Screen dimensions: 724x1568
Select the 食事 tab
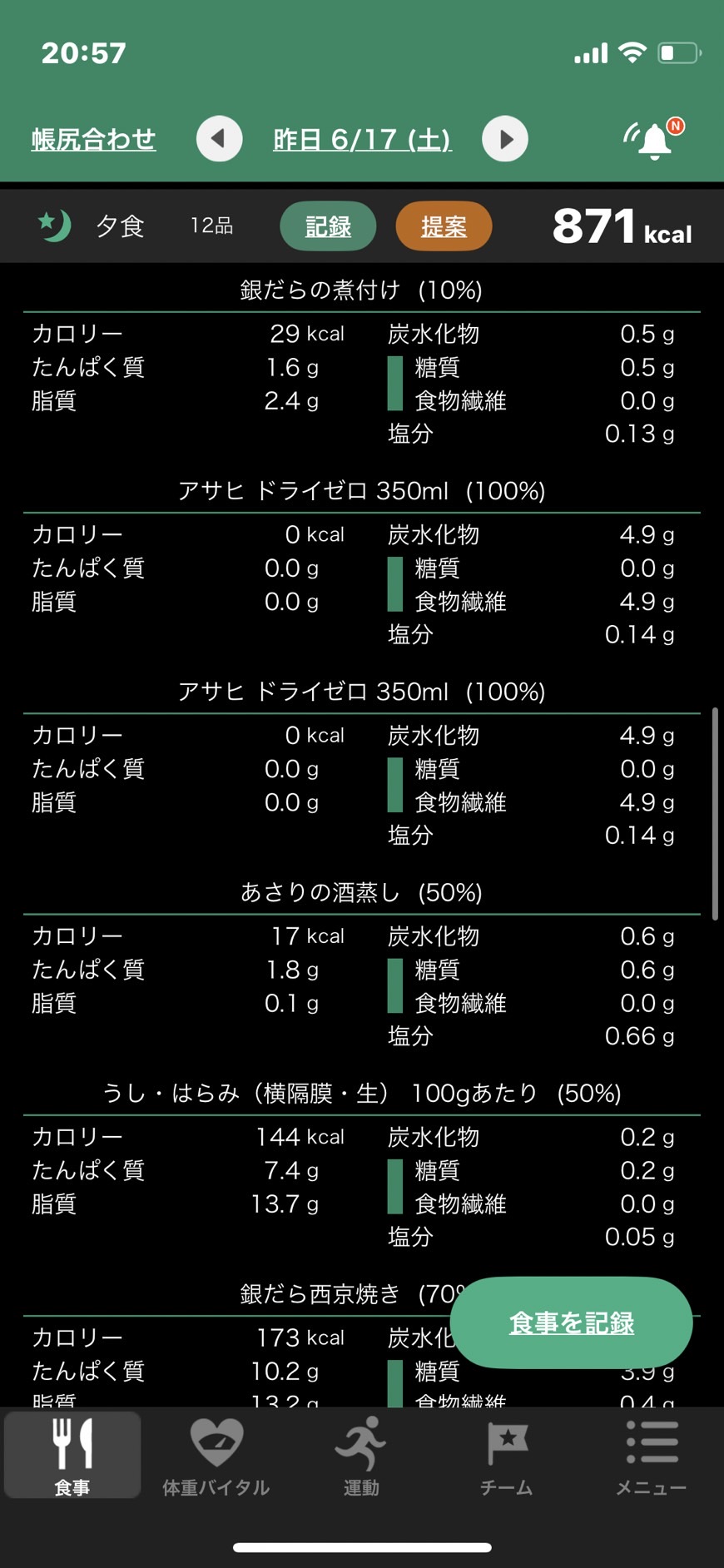(x=72, y=1456)
